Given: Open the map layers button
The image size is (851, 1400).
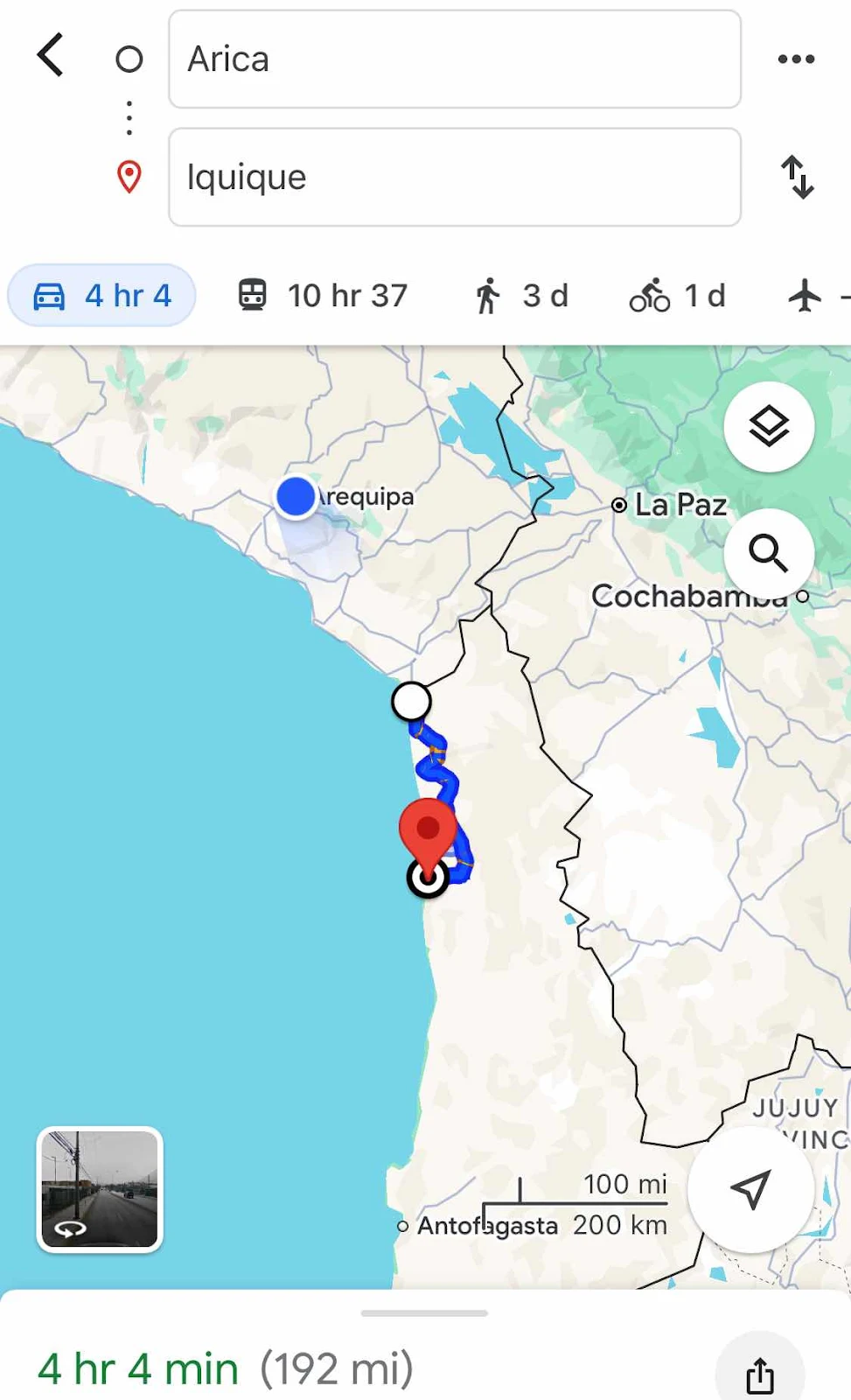Looking at the screenshot, I should pyautogui.click(x=769, y=427).
